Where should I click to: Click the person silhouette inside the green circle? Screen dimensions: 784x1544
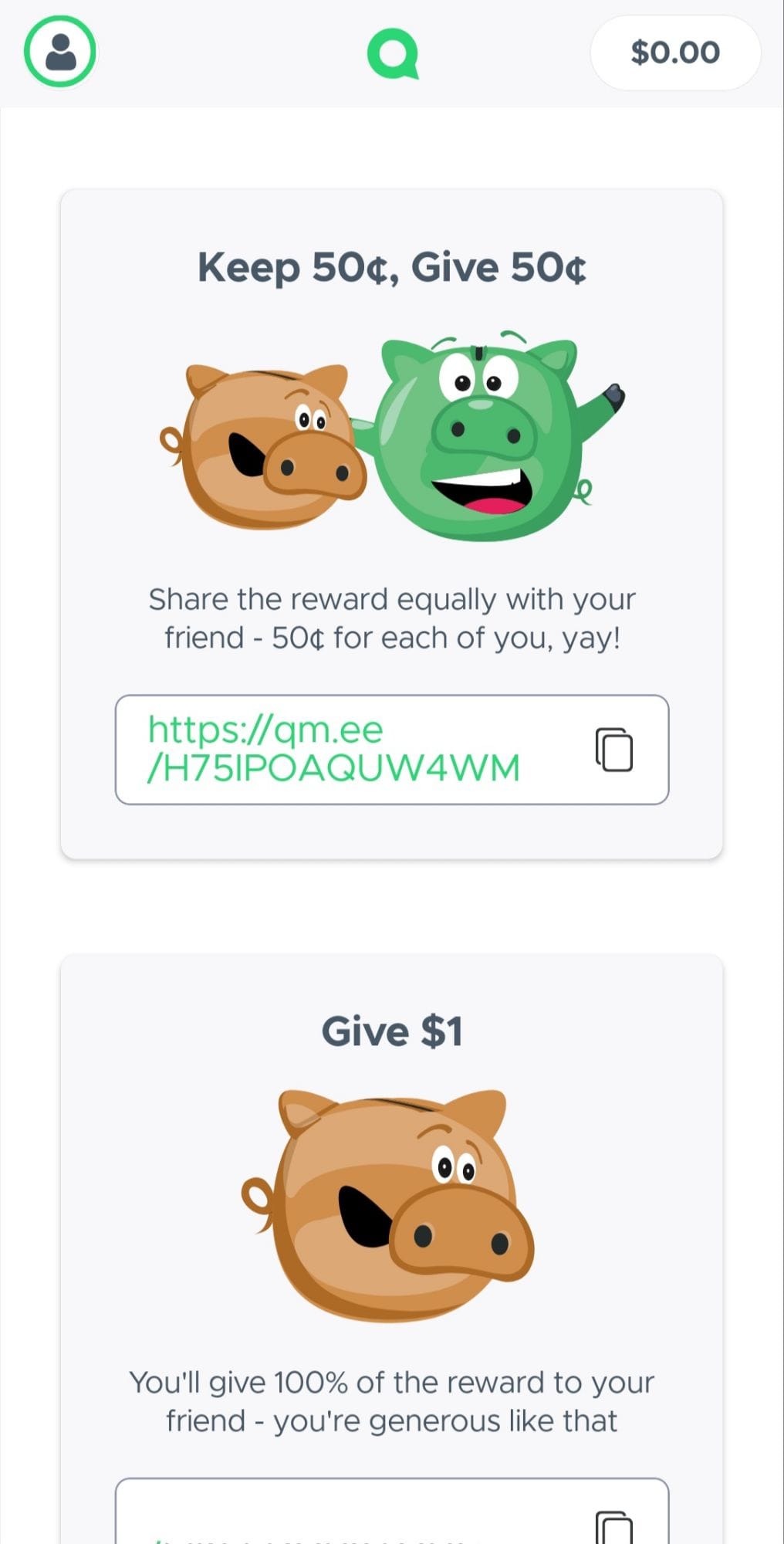click(59, 52)
